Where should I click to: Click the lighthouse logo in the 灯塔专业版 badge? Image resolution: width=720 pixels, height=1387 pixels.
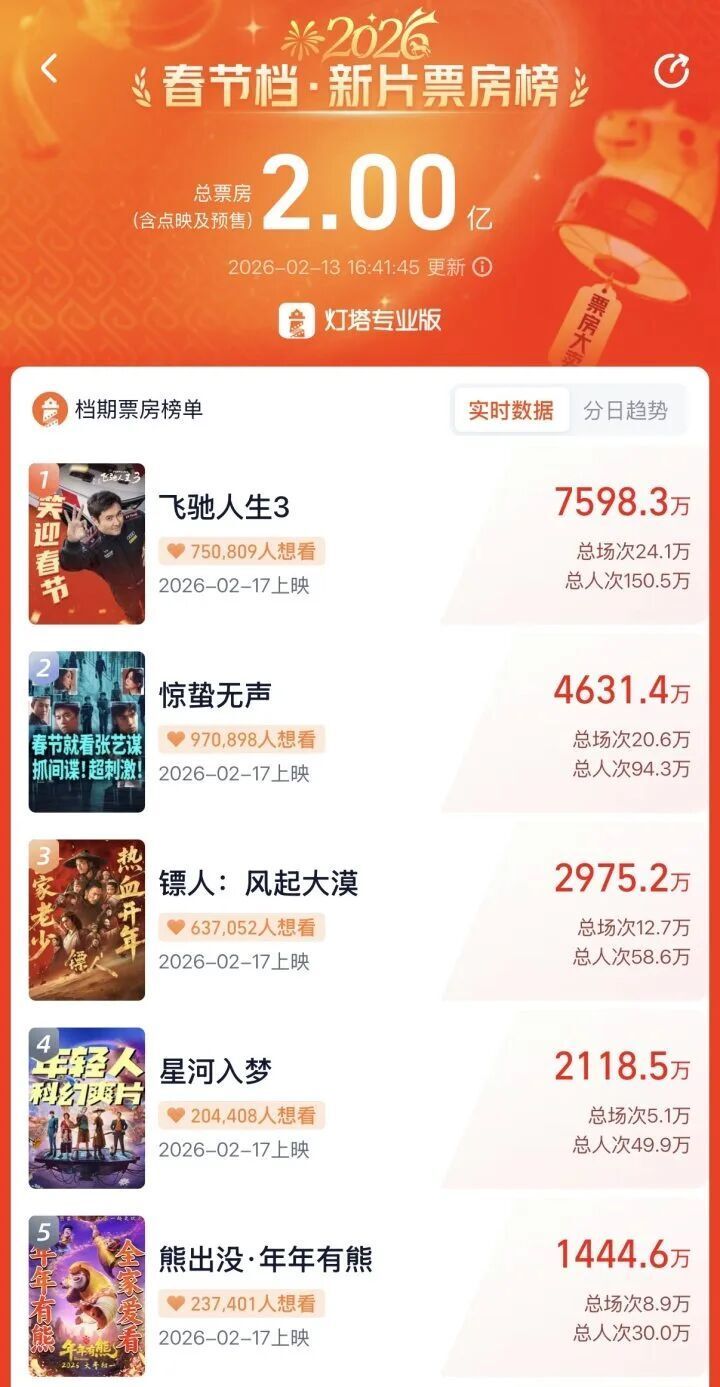295,317
